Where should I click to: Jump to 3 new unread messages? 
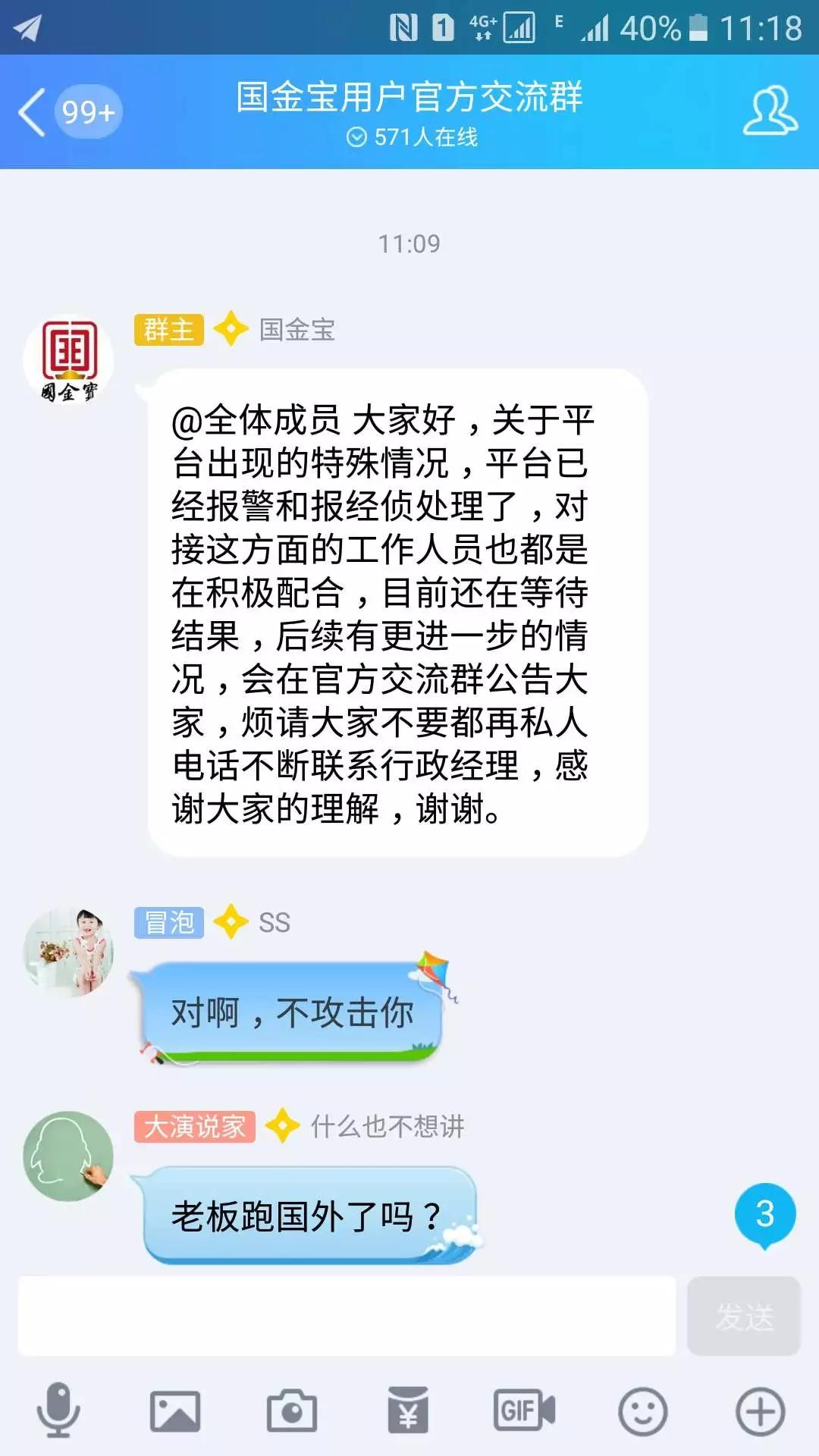point(765,1216)
